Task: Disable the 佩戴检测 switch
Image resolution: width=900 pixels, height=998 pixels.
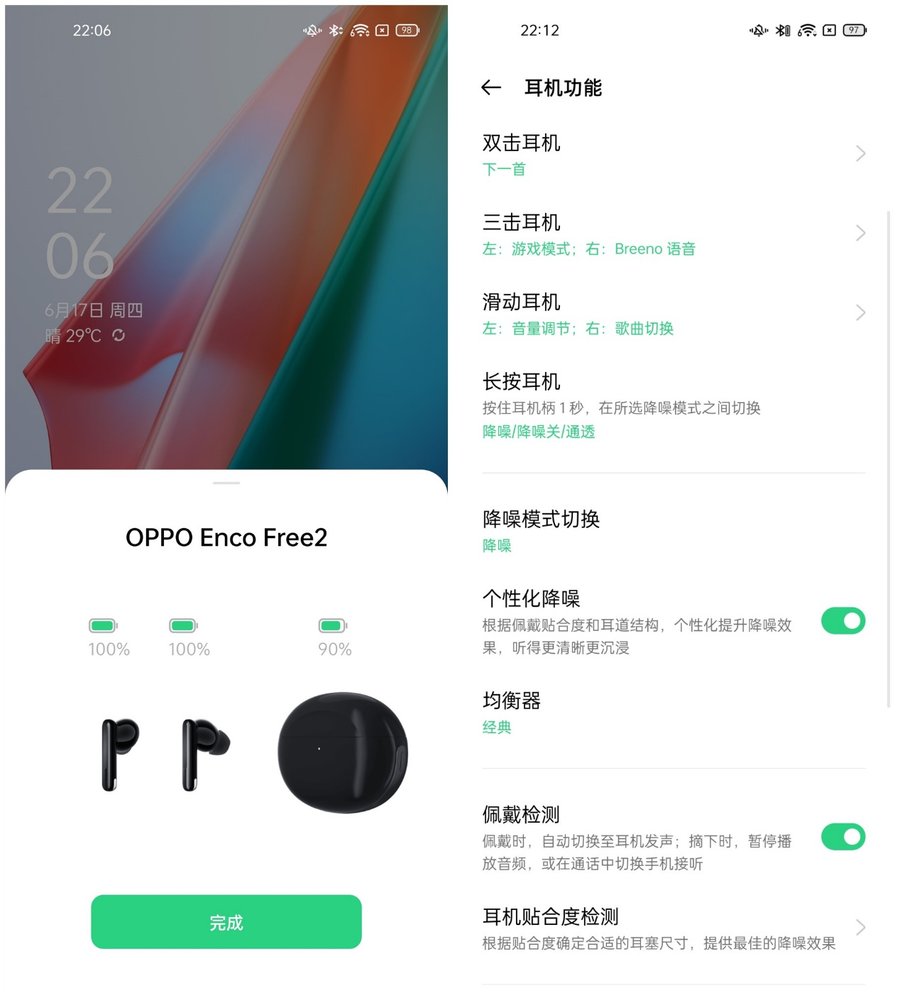Action: click(842, 837)
